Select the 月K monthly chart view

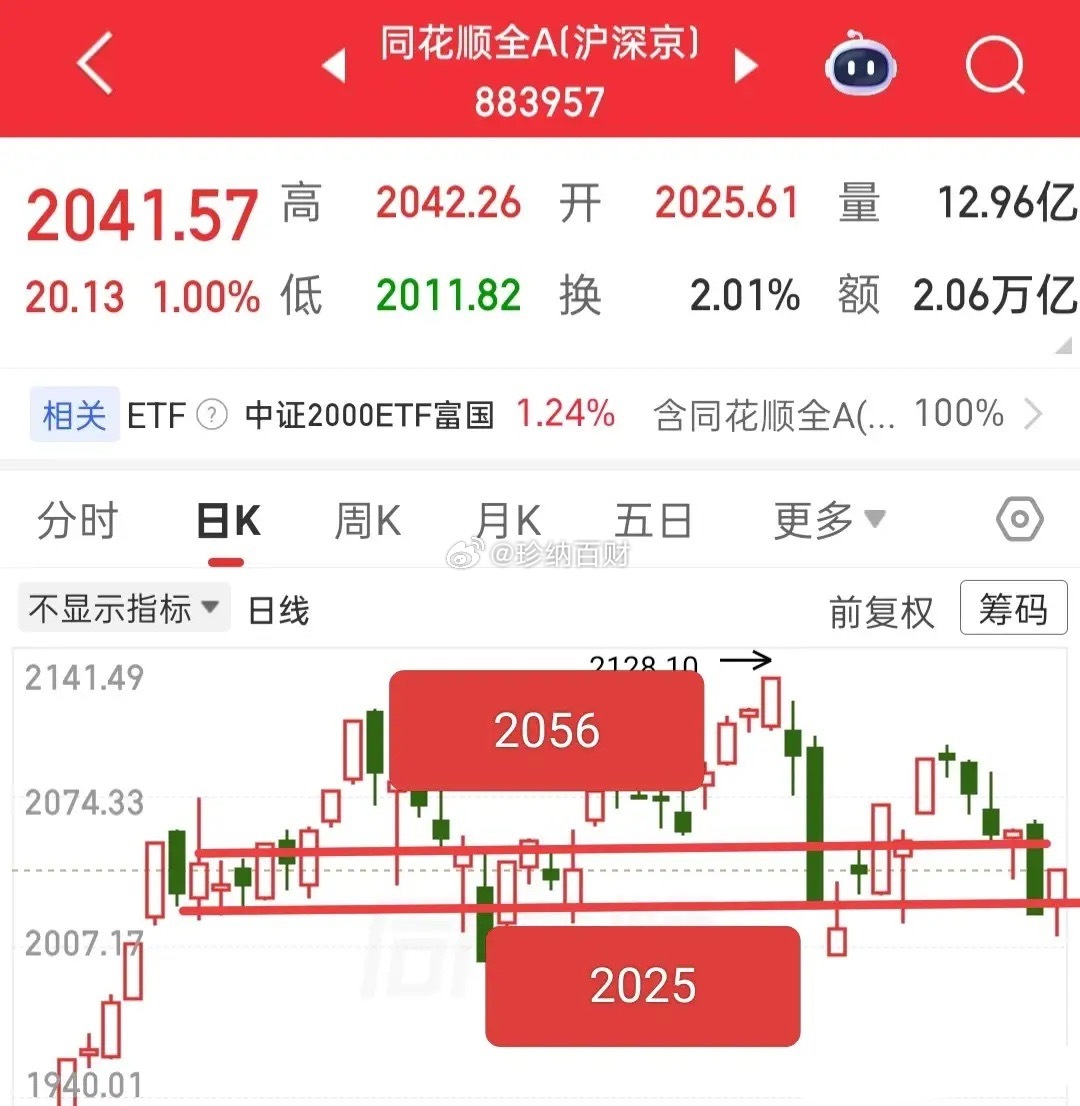[x=508, y=519]
